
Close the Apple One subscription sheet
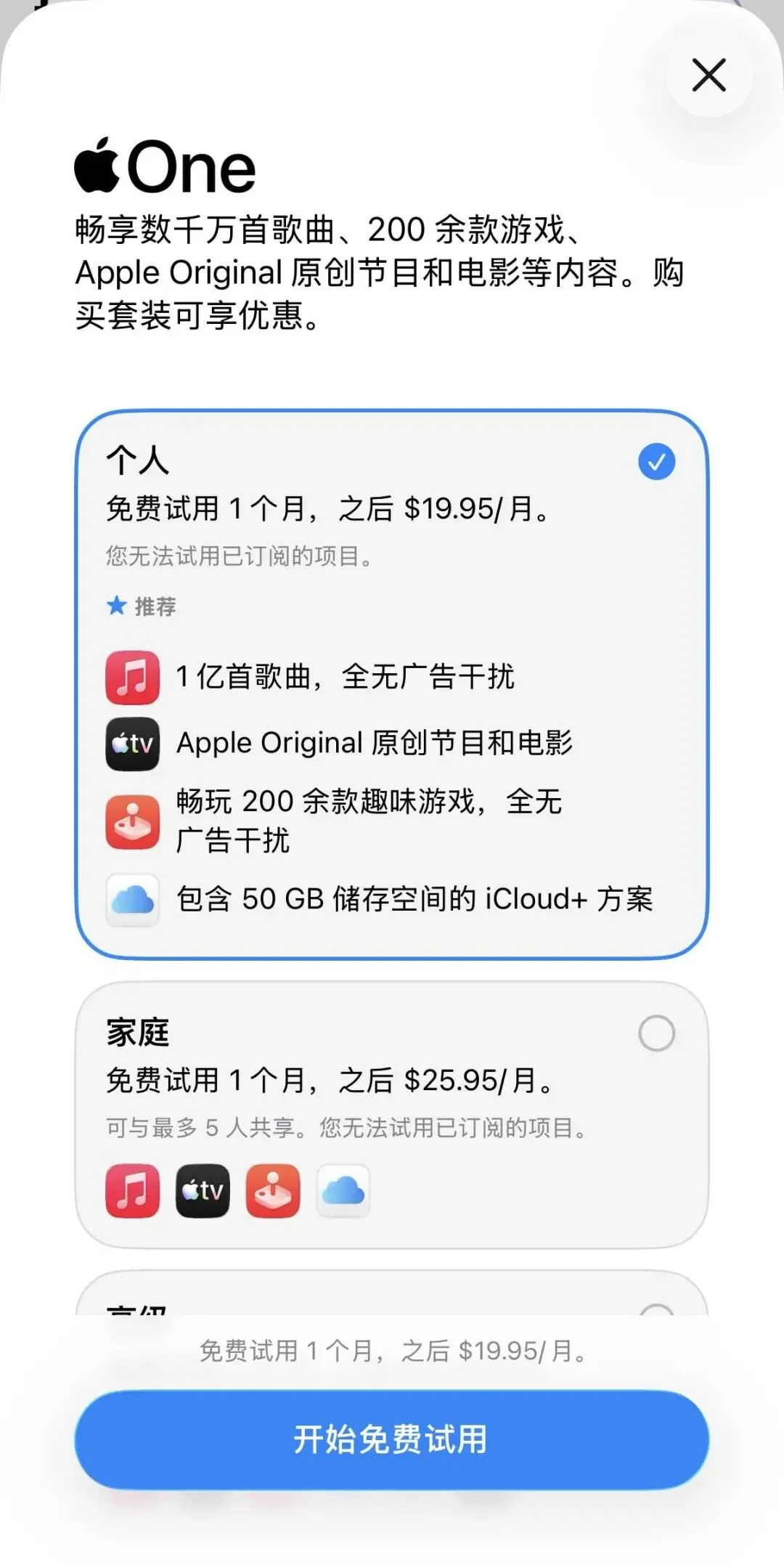(707, 76)
